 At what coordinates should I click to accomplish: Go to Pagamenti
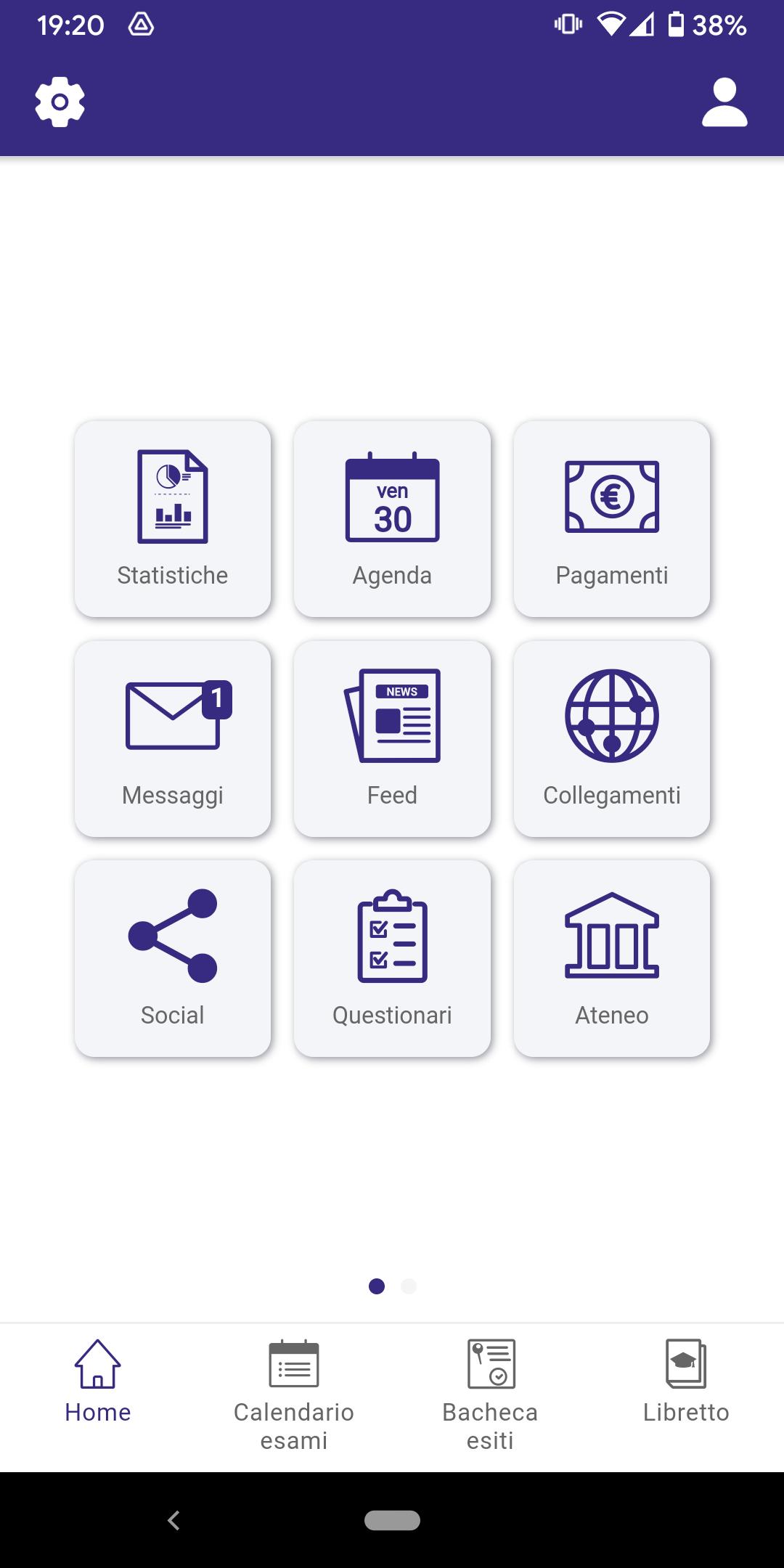point(611,519)
